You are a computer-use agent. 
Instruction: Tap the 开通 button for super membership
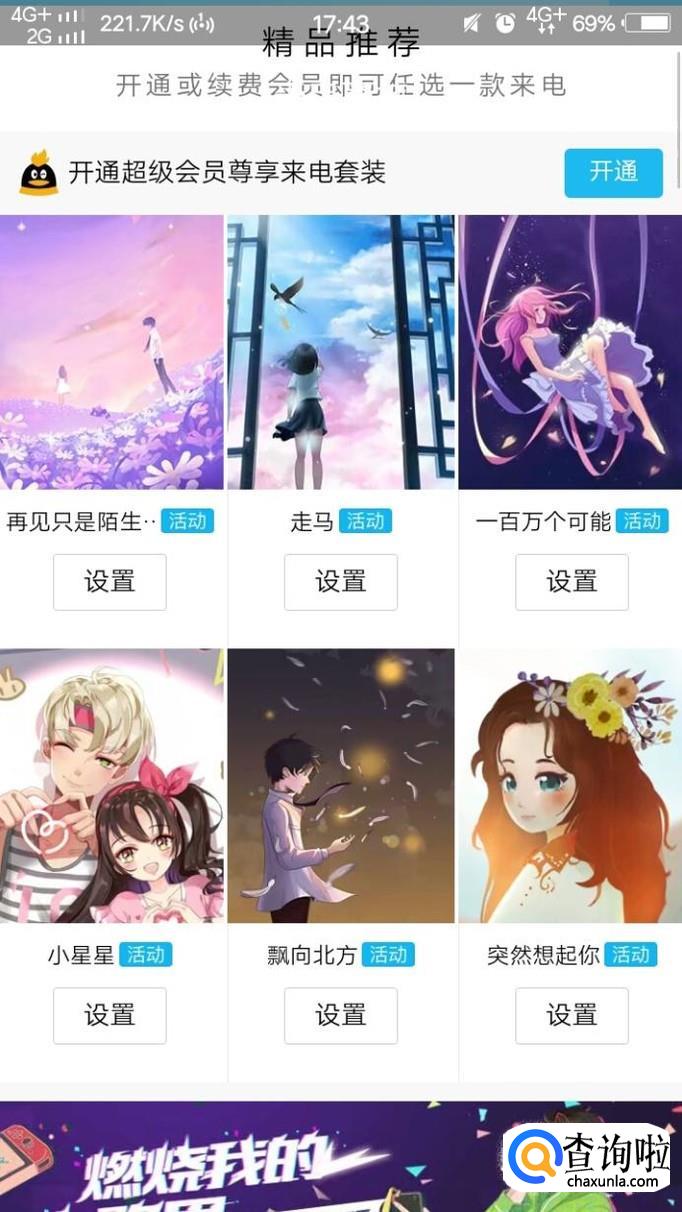pos(613,172)
